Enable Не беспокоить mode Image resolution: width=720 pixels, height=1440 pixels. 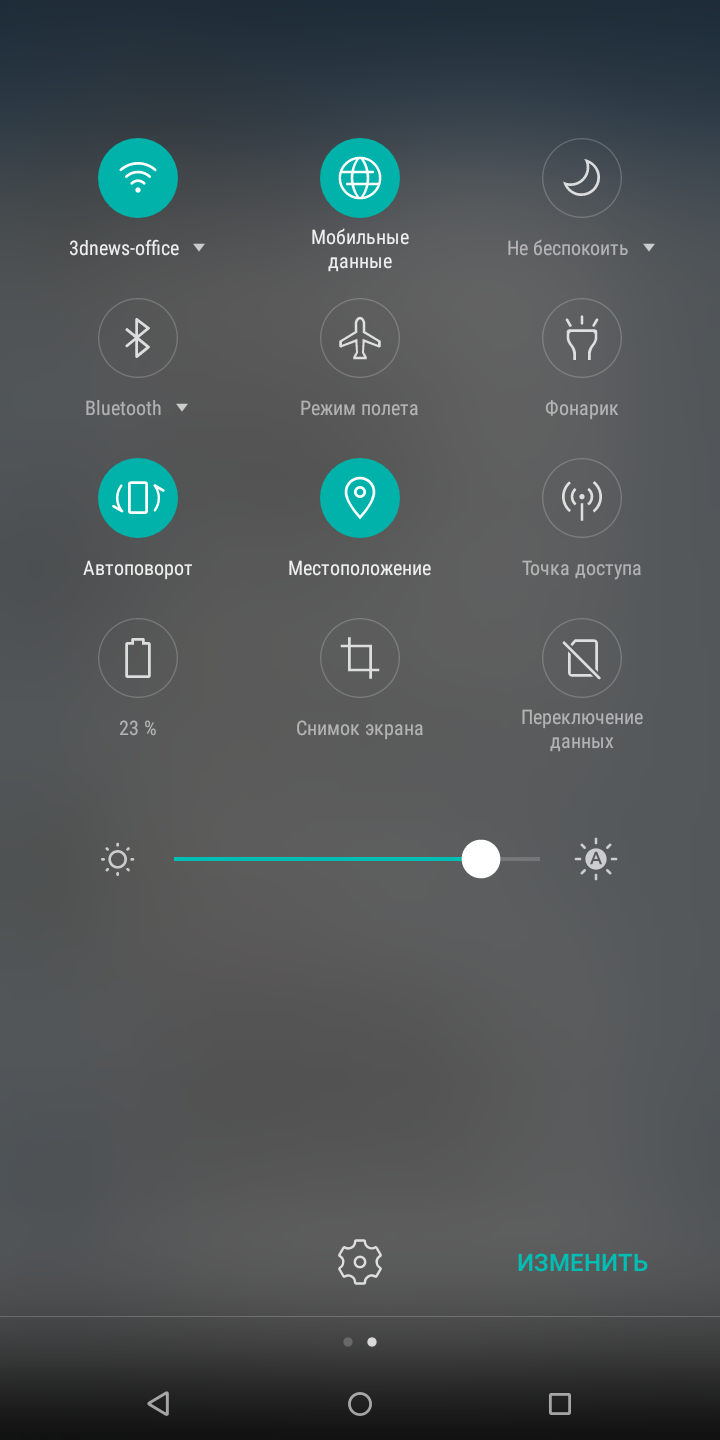coord(582,178)
